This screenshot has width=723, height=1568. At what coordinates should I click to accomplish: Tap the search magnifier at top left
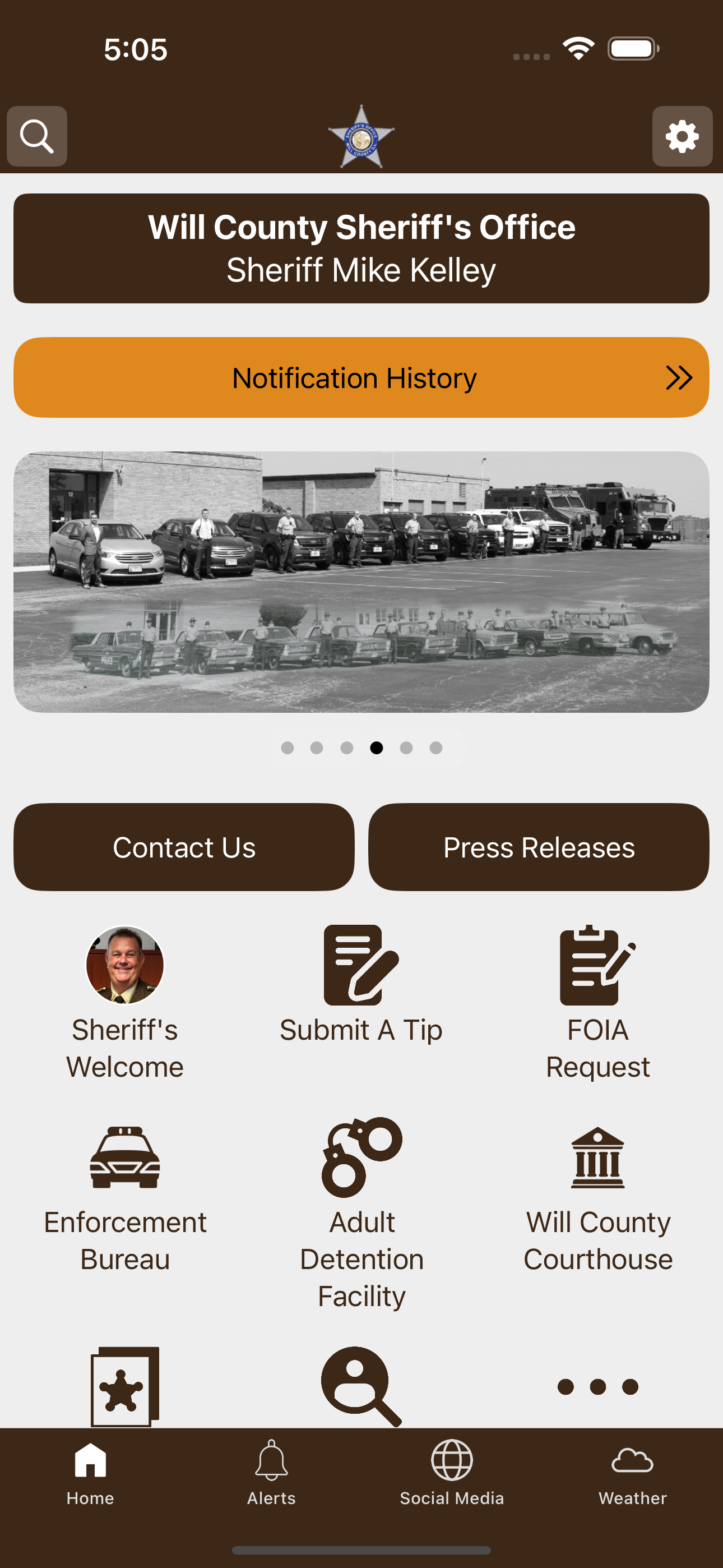click(x=36, y=136)
